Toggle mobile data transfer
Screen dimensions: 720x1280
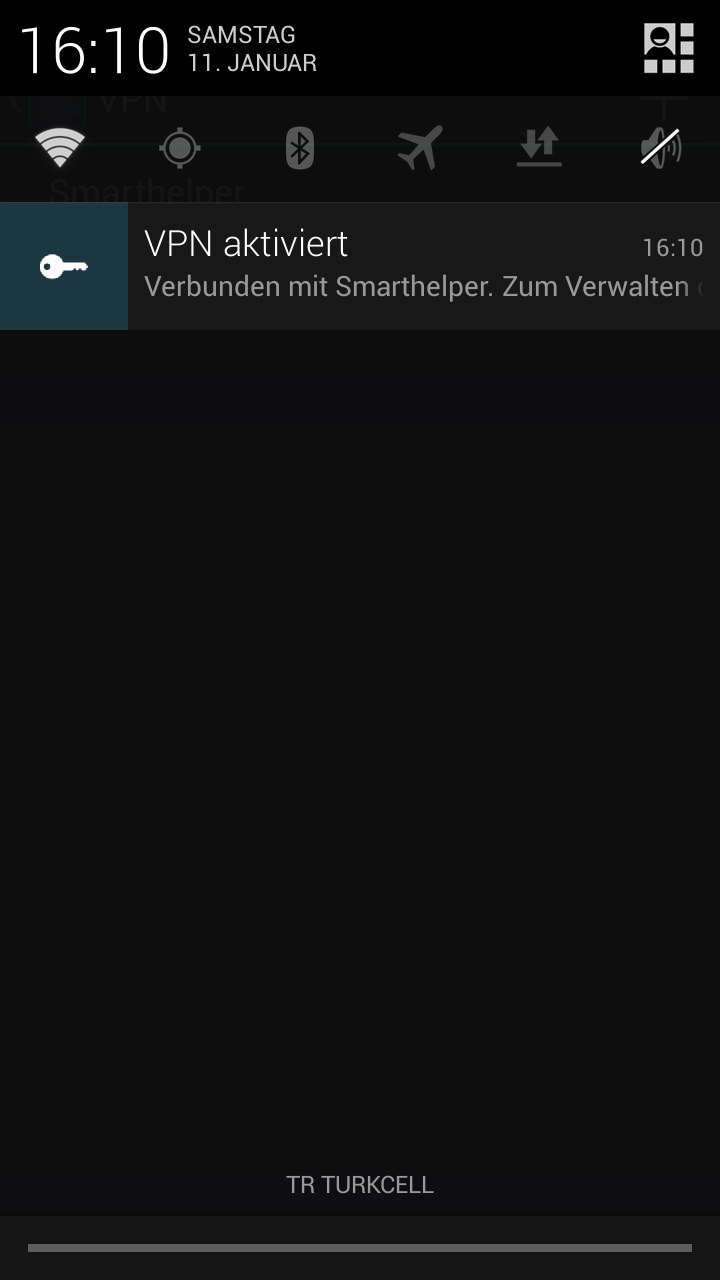[540, 148]
